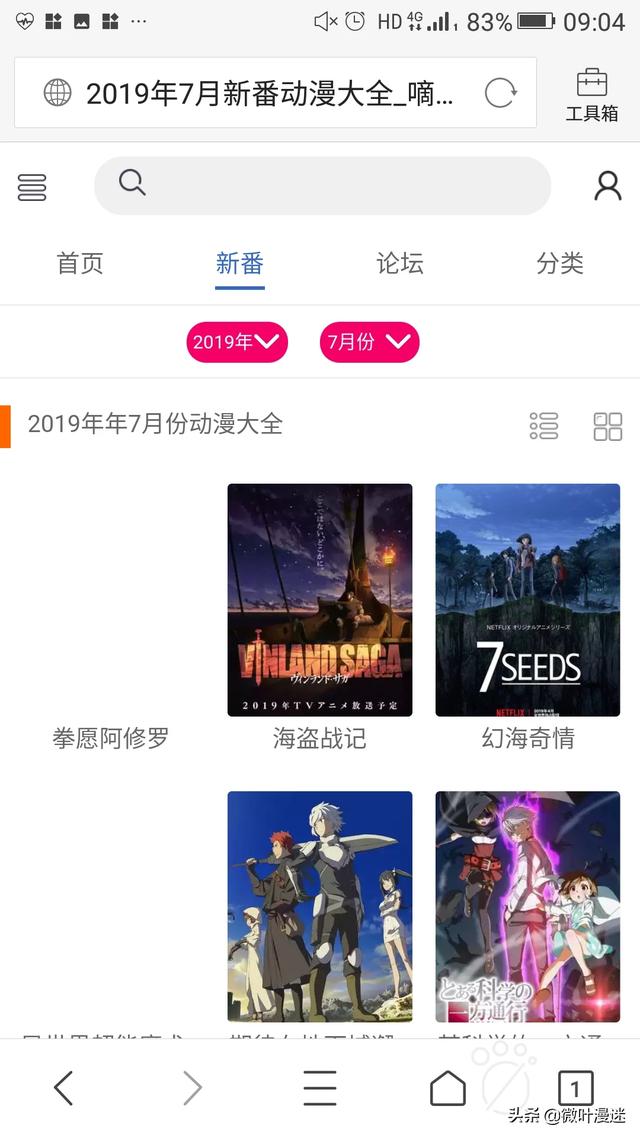640x1138 pixels.
Task: Go back with the browser back arrow
Action: [x=64, y=1088]
